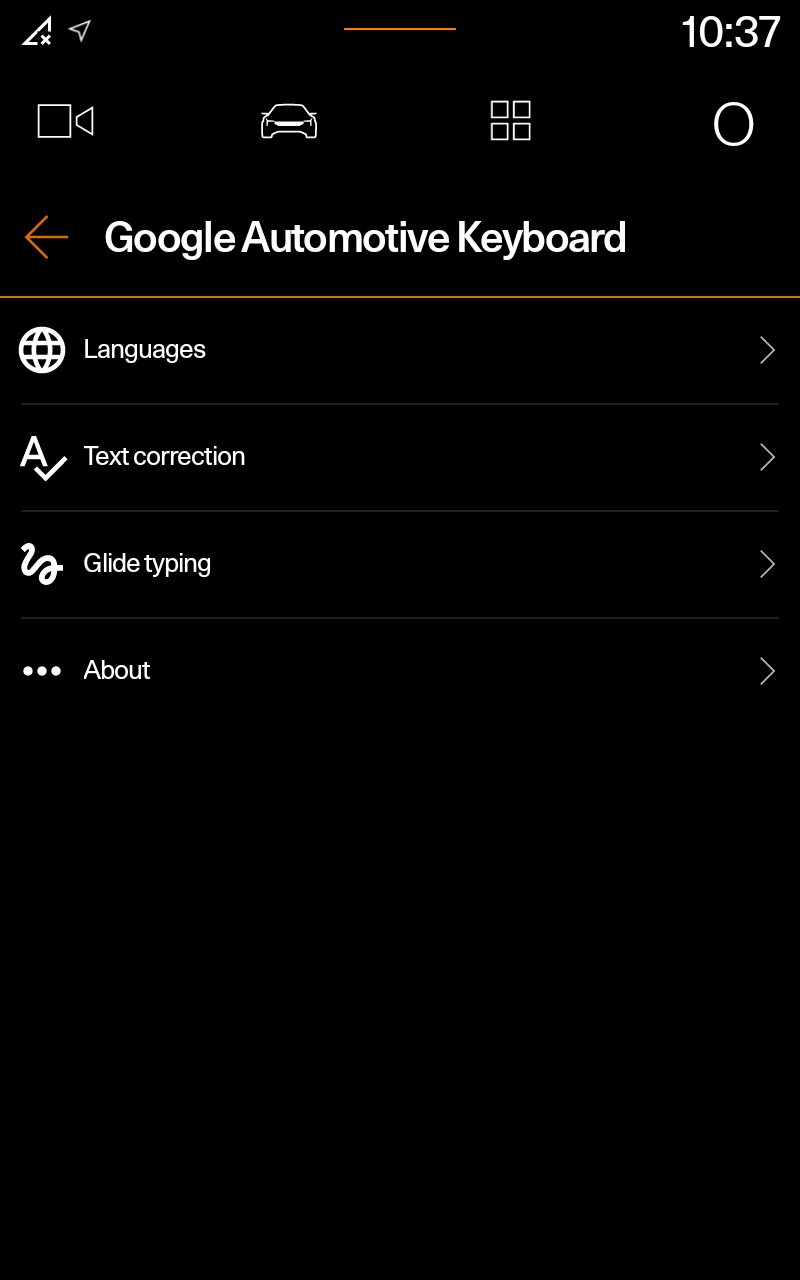Open the About row

(x=400, y=671)
